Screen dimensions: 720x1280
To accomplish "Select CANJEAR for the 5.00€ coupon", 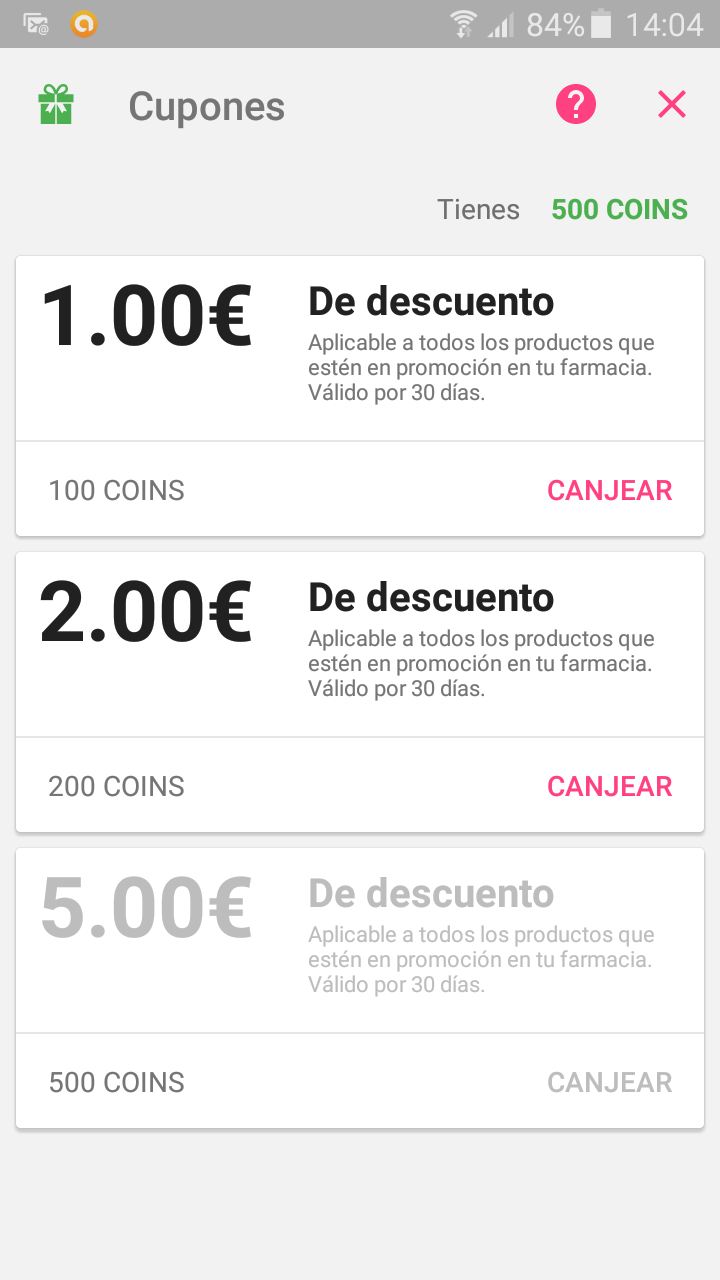I will pos(609,1082).
